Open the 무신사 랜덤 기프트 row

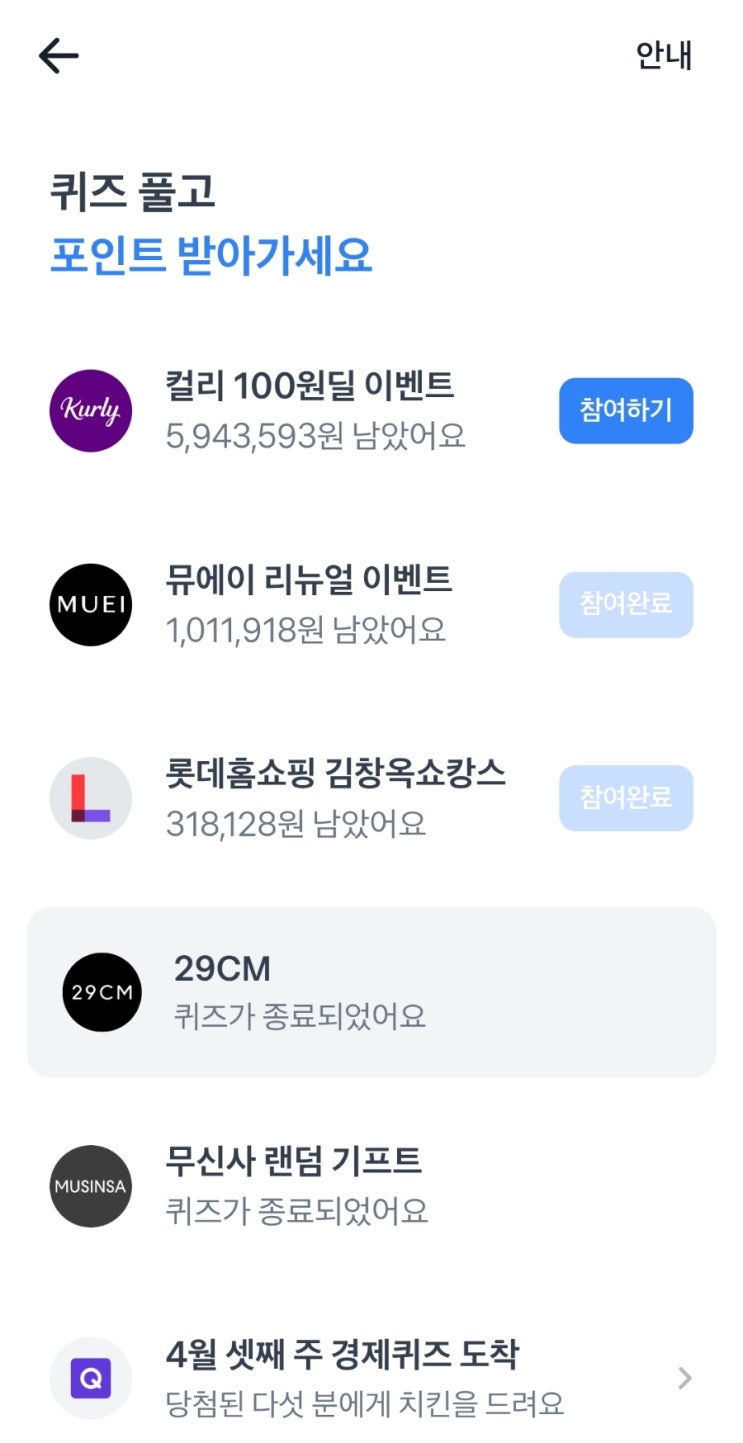coord(295,1186)
